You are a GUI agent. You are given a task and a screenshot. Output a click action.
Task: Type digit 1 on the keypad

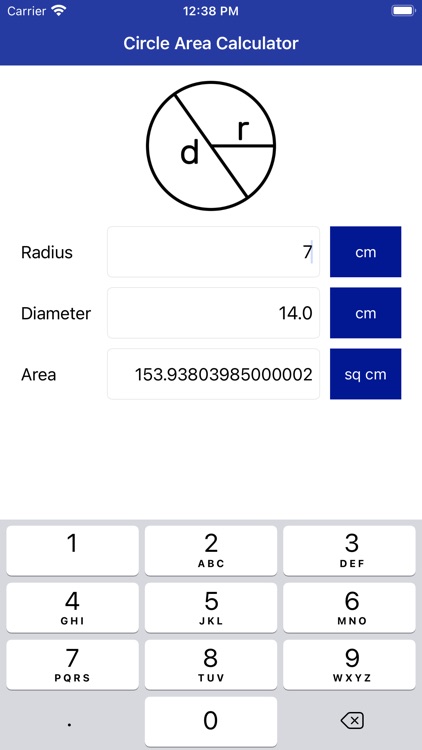pyautogui.click(x=72, y=551)
